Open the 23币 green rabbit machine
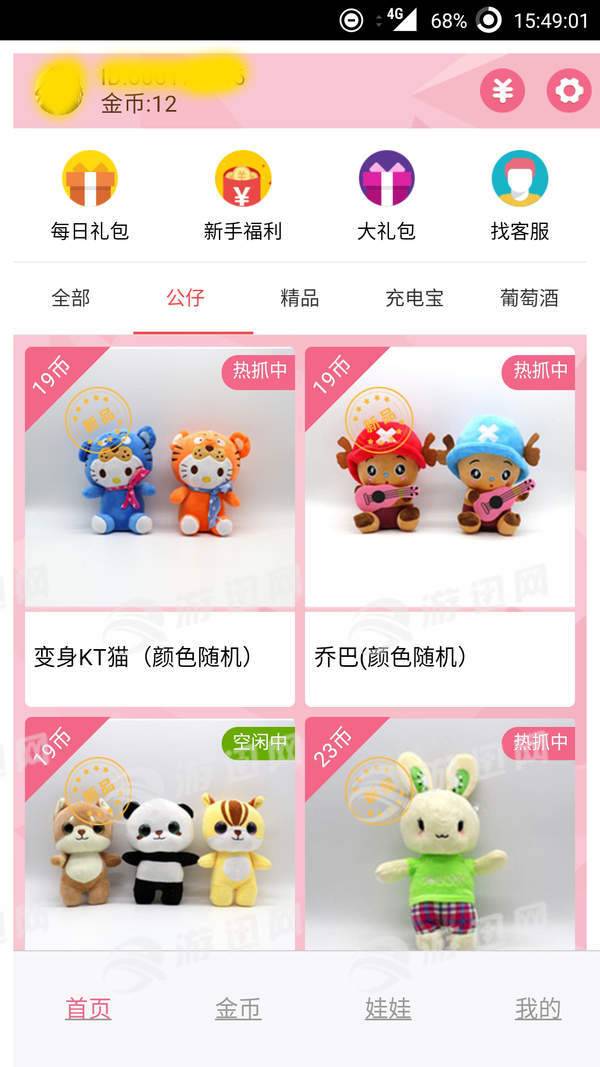Image resolution: width=600 pixels, height=1067 pixels. (440, 834)
